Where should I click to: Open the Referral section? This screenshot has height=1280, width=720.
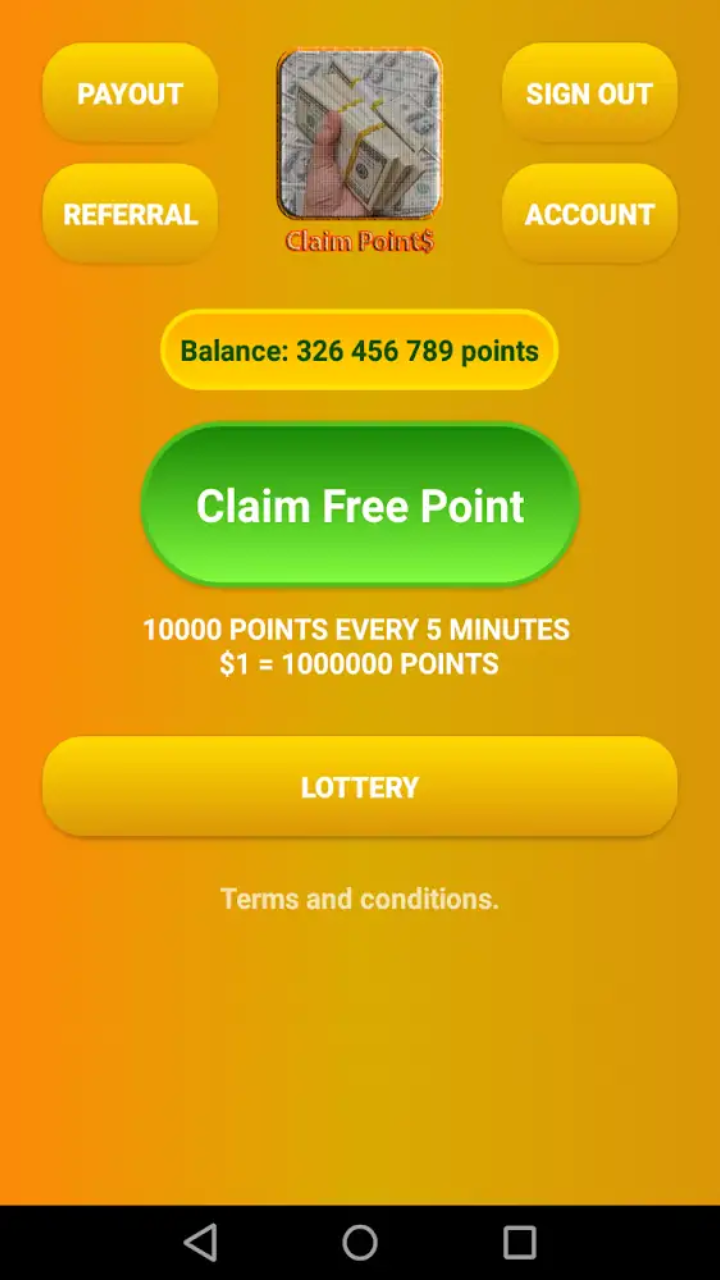point(130,214)
